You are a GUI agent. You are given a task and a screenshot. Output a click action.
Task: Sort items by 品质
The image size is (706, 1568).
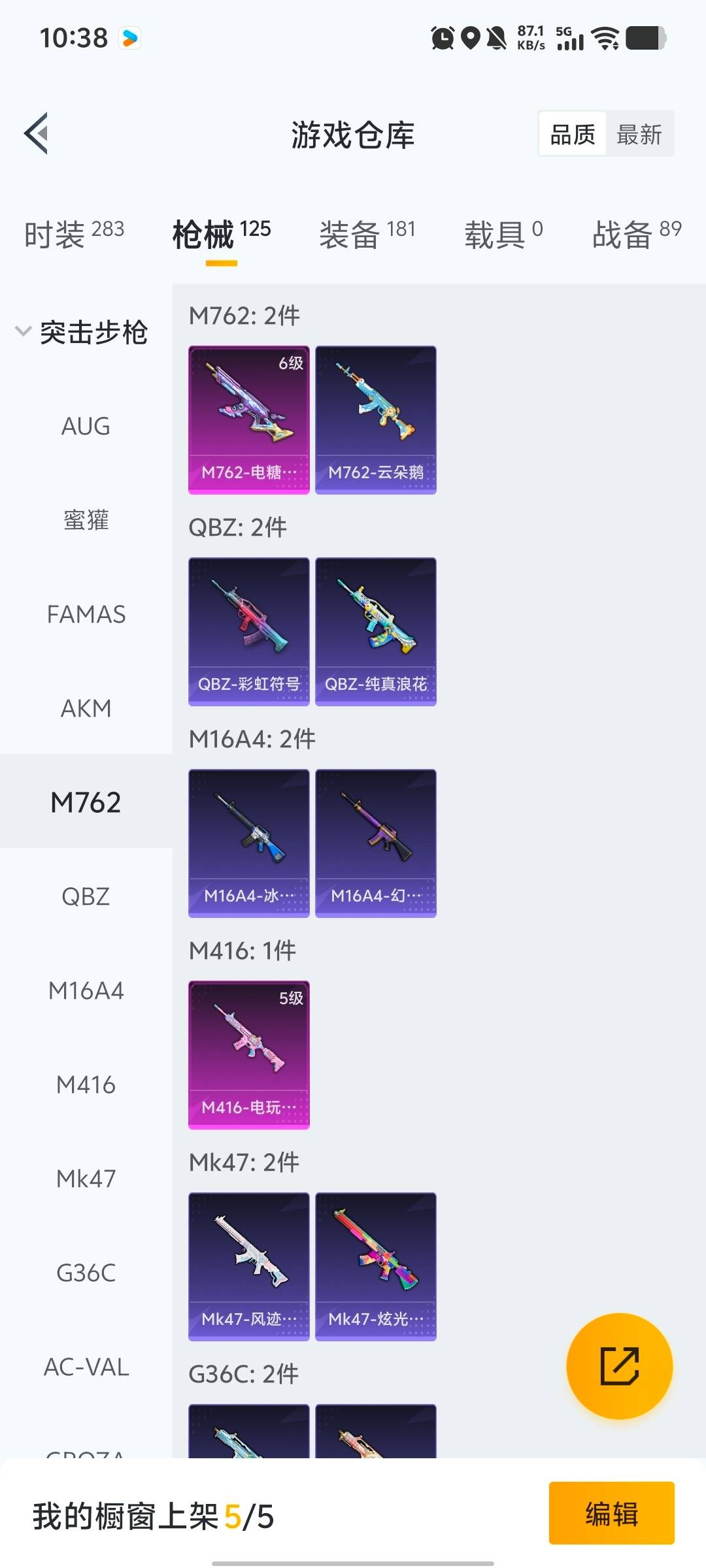[x=573, y=135]
